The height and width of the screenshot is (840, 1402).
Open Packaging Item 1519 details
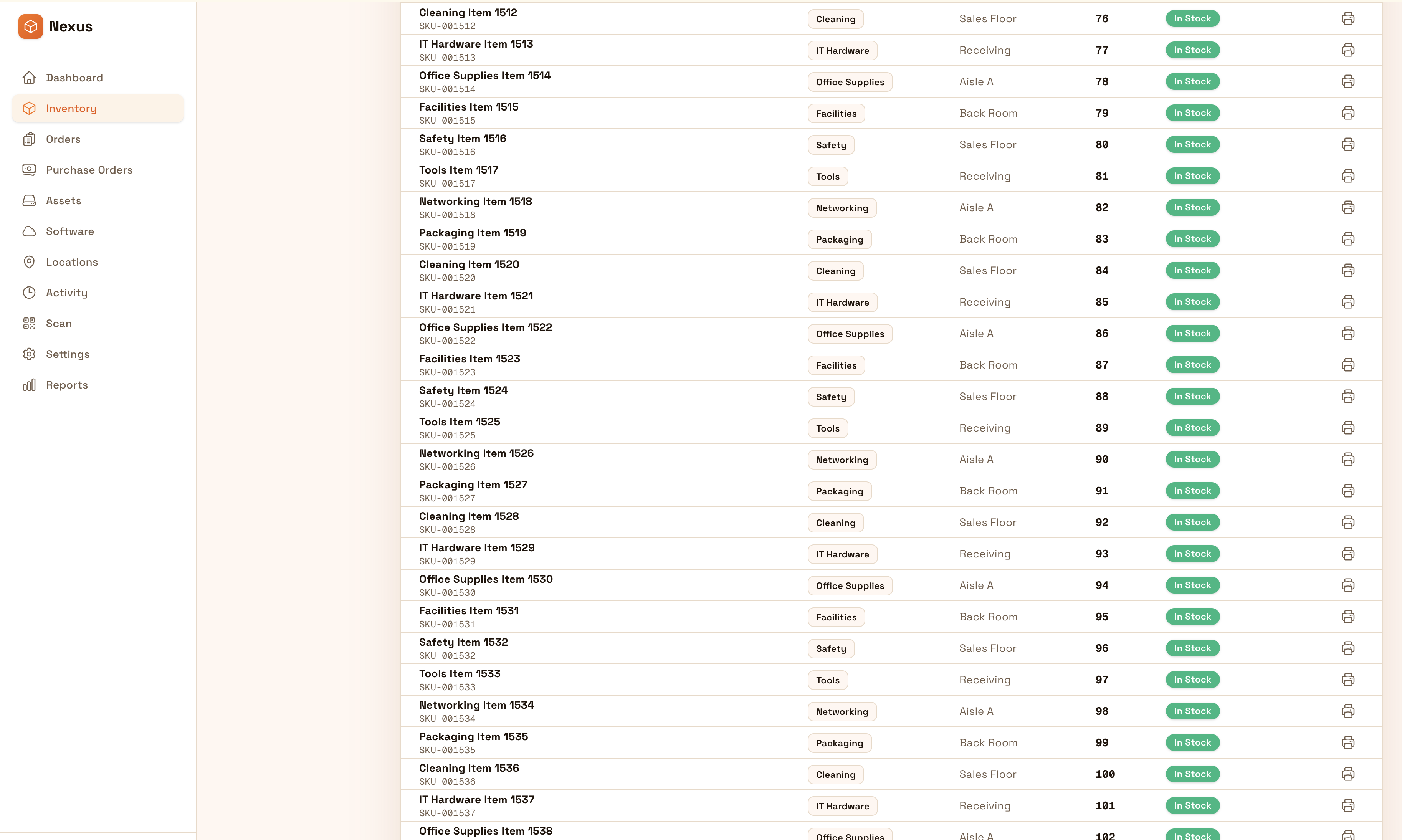click(472, 233)
